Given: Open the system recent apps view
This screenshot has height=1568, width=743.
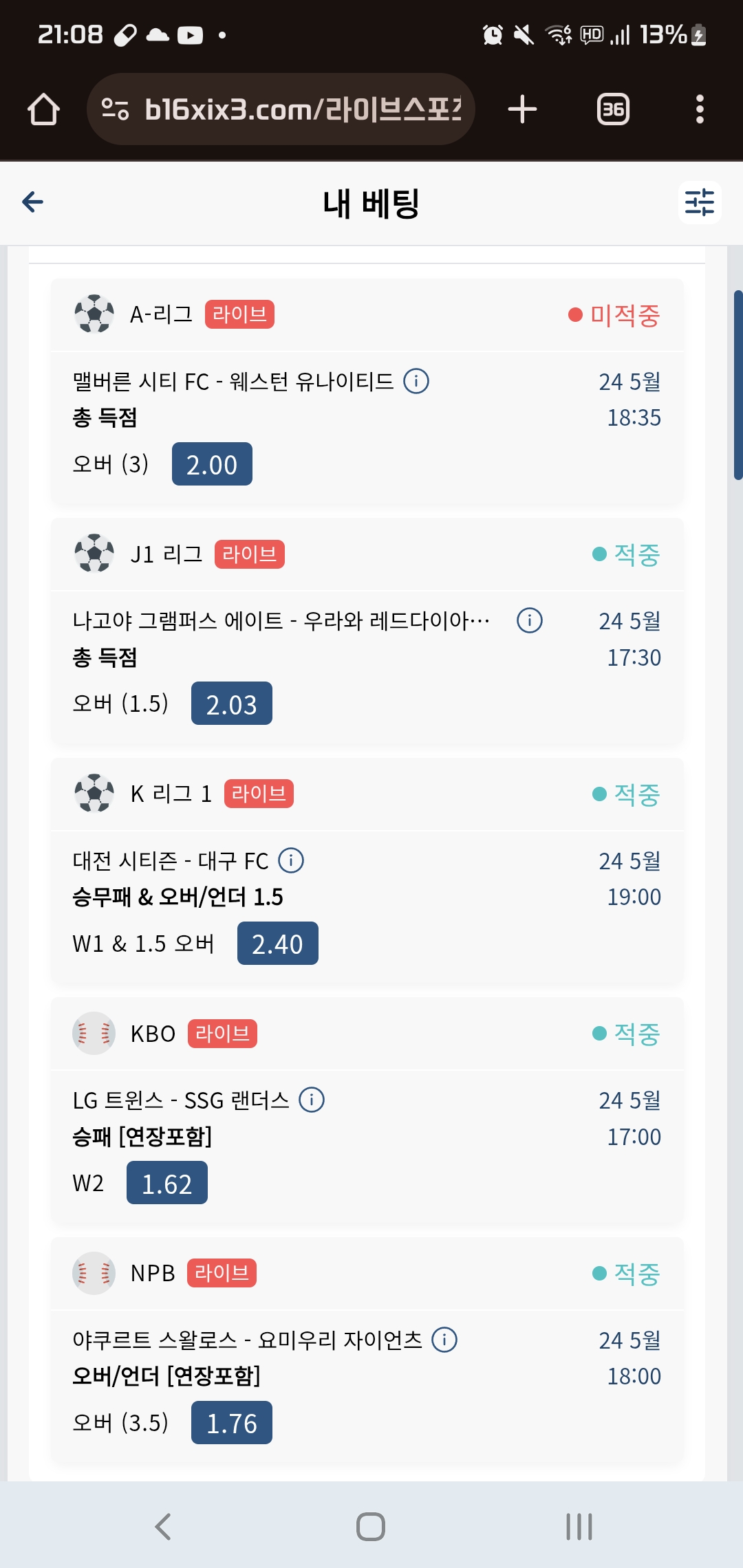Looking at the screenshot, I should coord(579,1527).
